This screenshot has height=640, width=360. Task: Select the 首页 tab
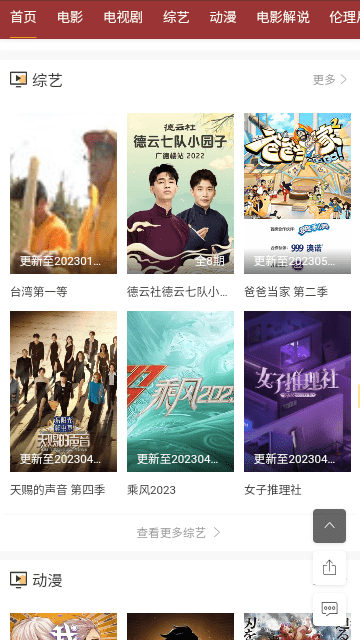pyautogui.click(x=23, y=17)
